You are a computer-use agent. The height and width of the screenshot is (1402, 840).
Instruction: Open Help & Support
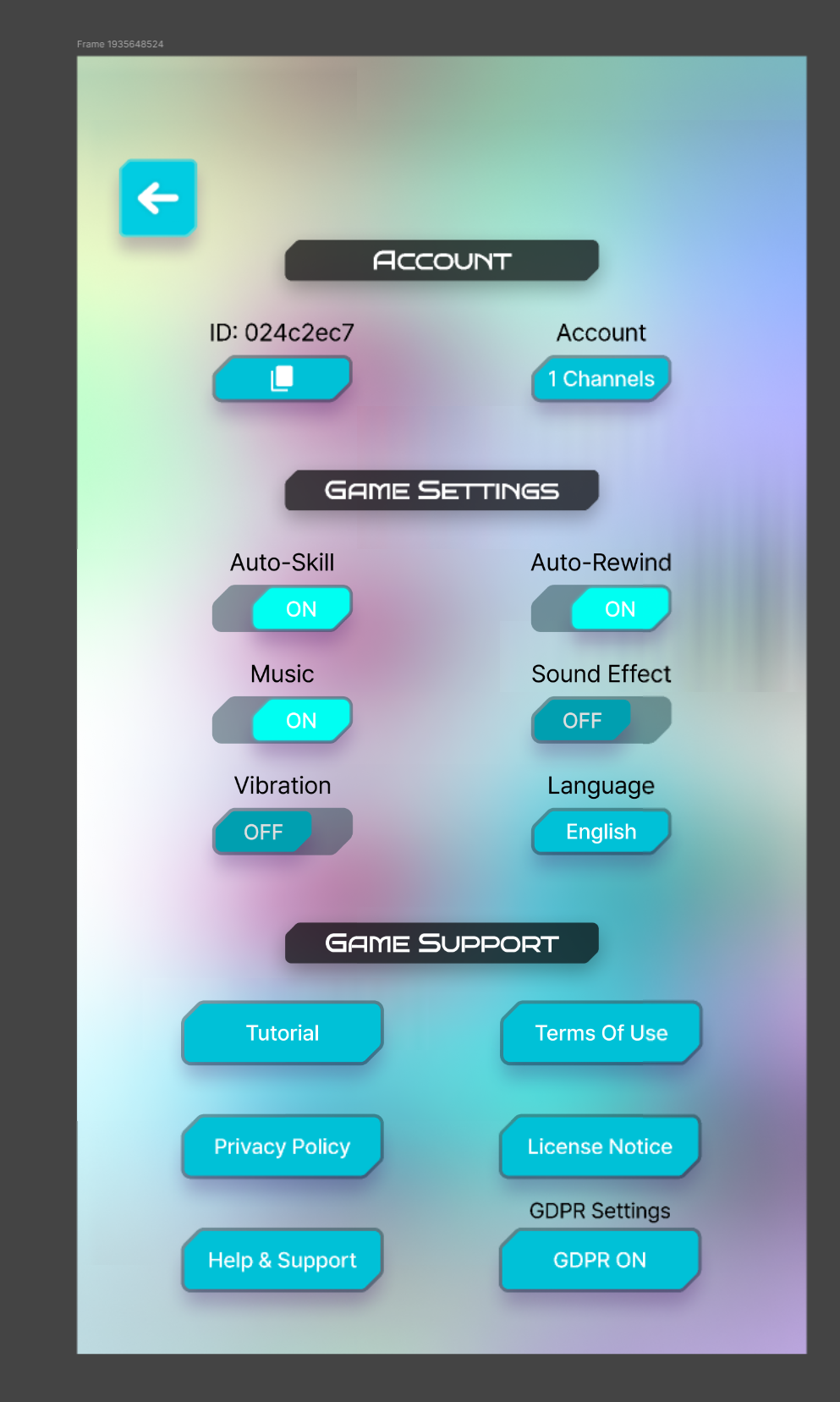(x=283, y=1260)
